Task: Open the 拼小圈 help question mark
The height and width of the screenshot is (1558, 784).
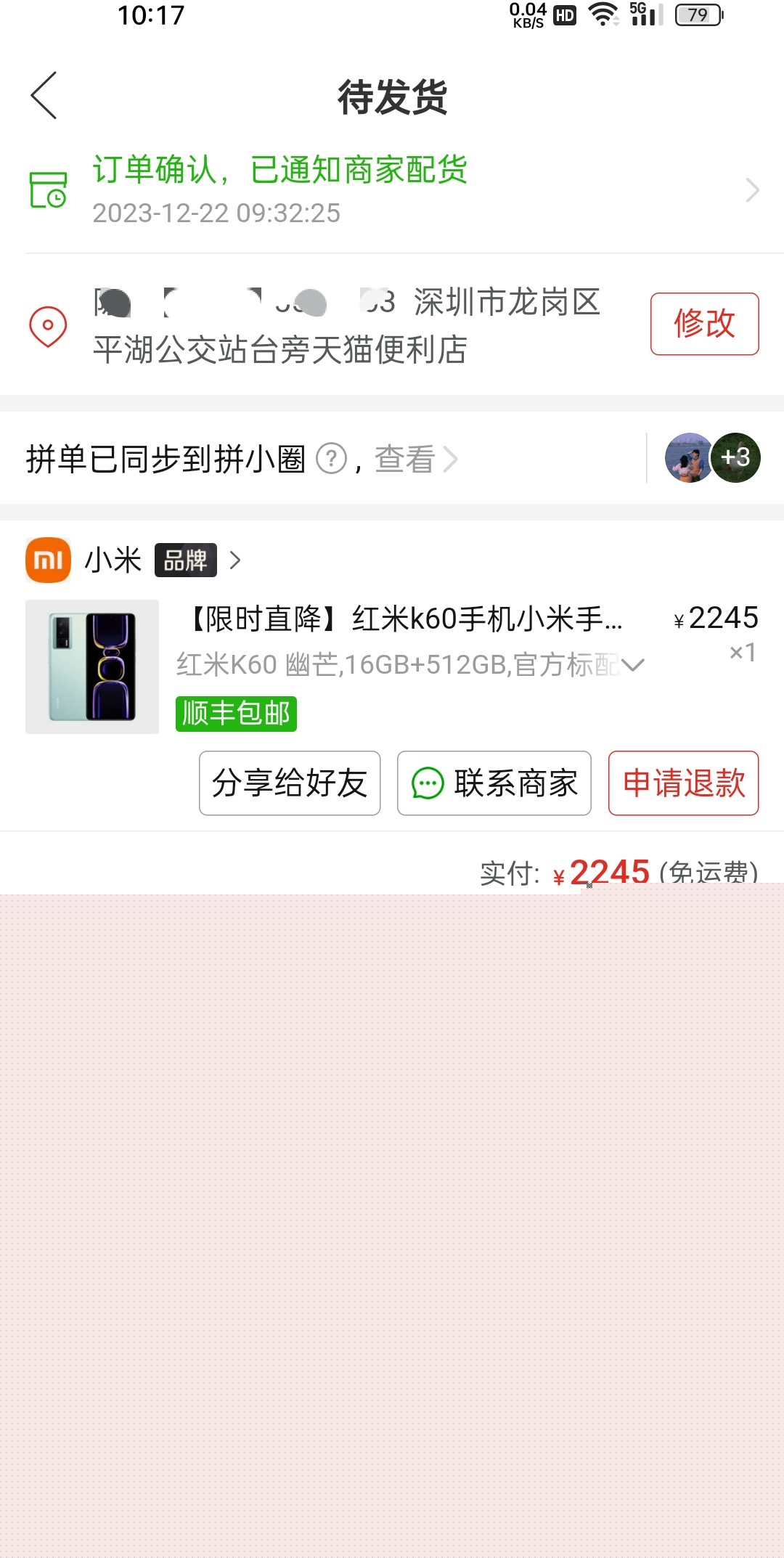Action: 332,459
